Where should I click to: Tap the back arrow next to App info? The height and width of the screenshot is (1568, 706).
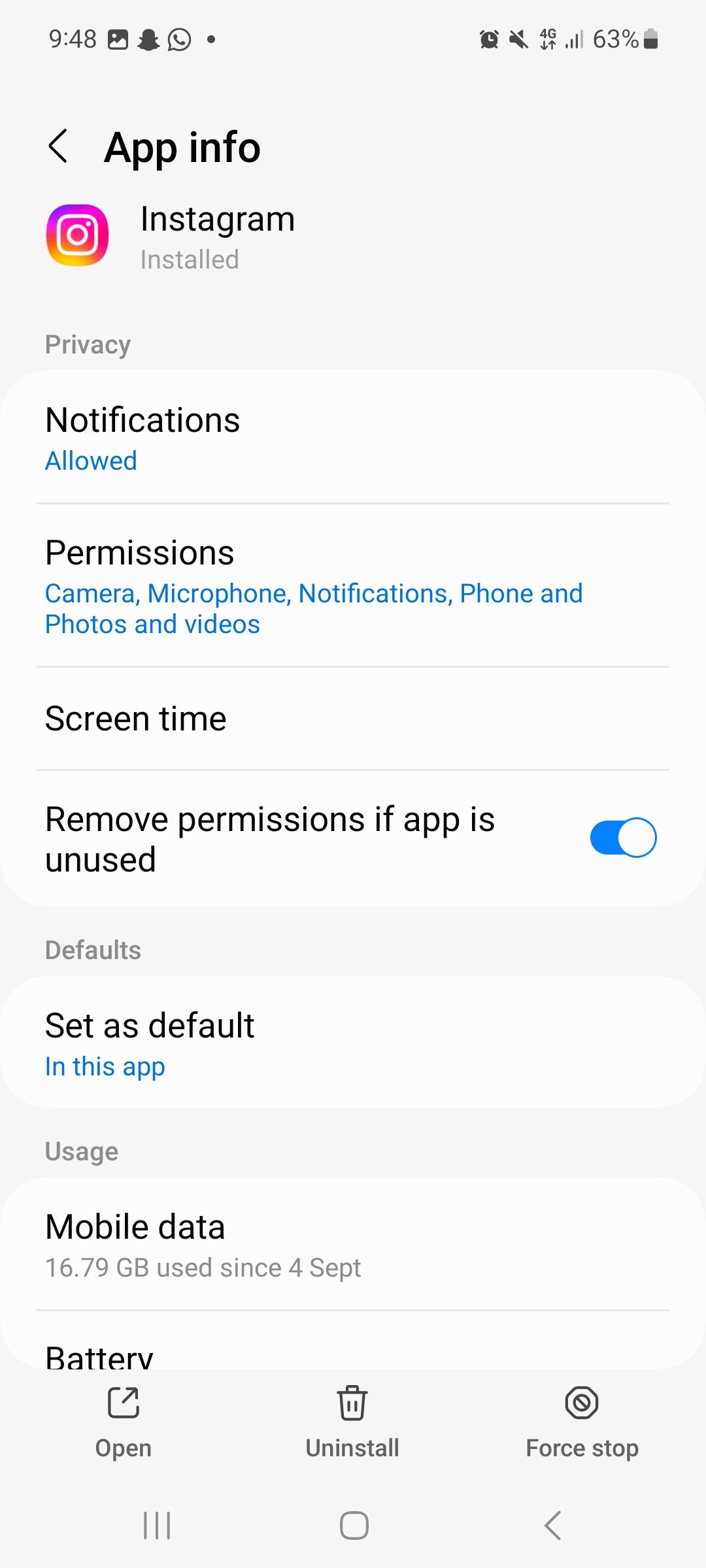(x=59, y=146)
